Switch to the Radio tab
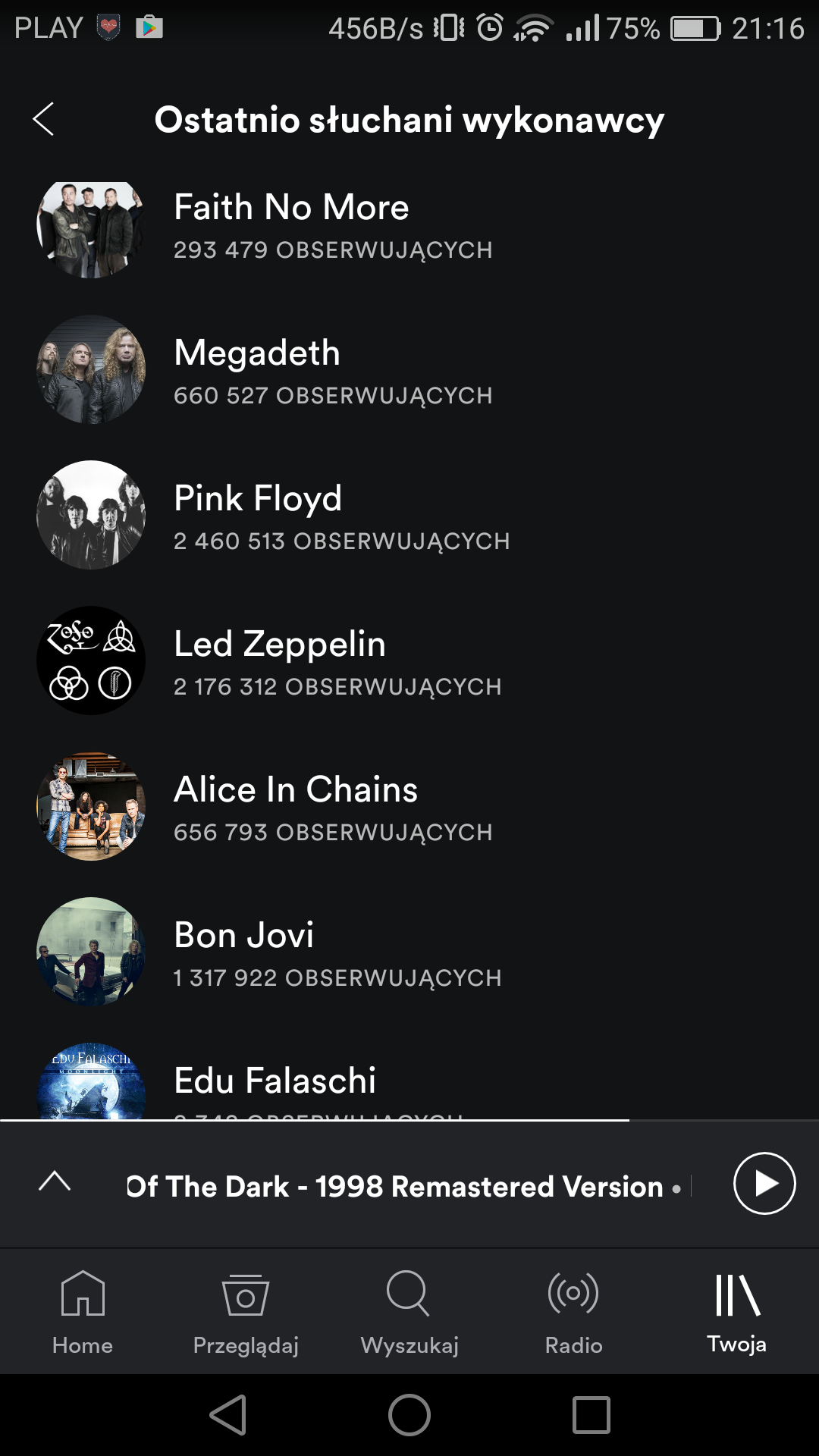The width and height of the screenshot is (819, 1456). [573, 1312]
